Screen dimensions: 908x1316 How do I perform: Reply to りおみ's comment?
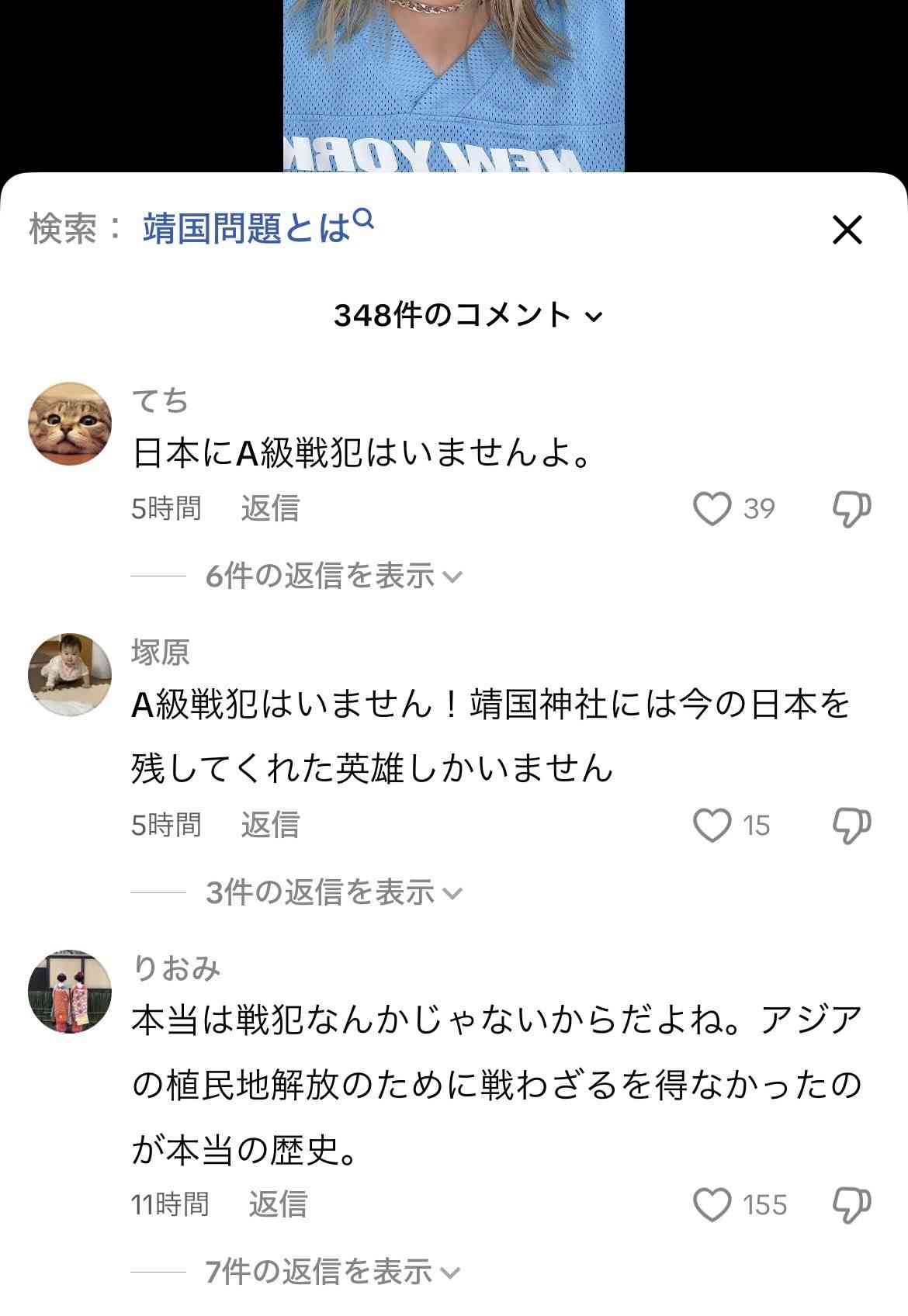tap(277, 1204)
